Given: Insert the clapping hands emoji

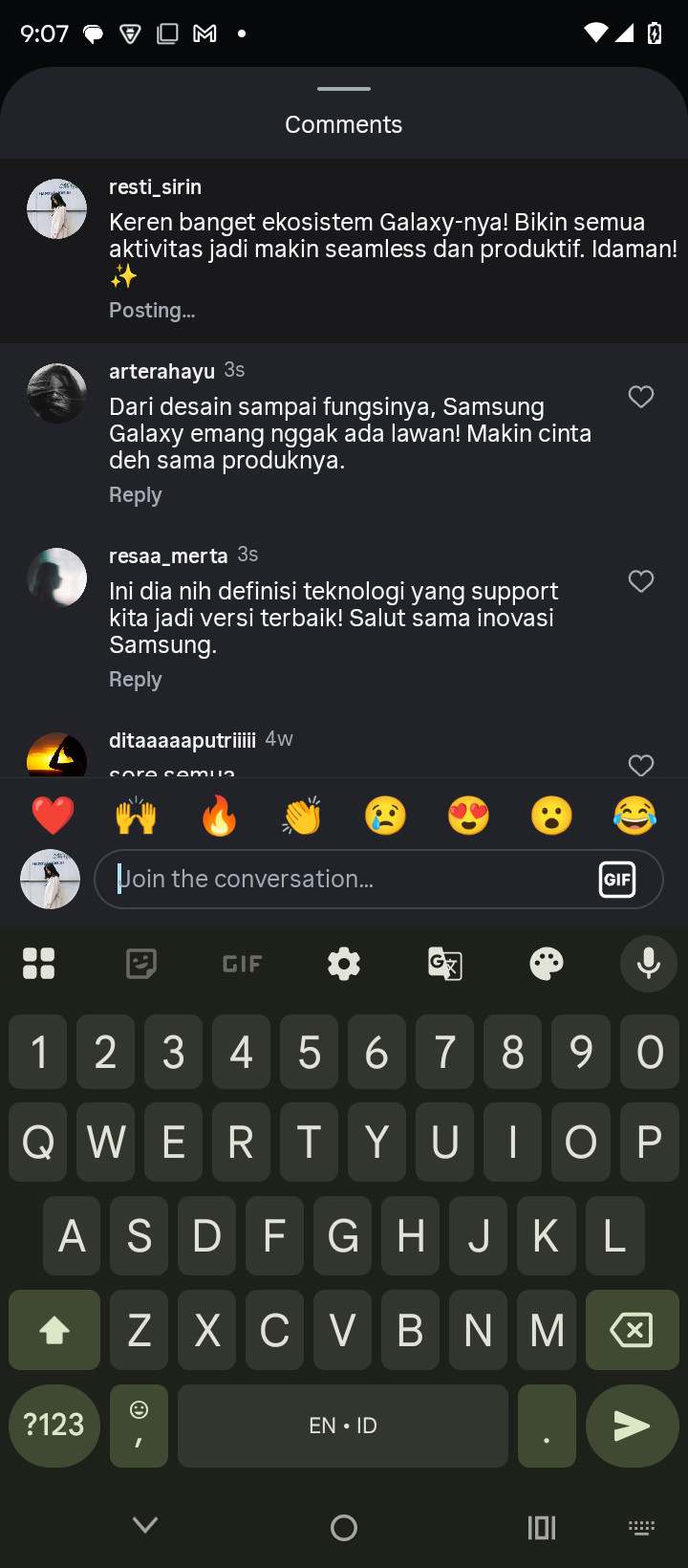Looking at the screenshot, I should click(x=302, y=816).
